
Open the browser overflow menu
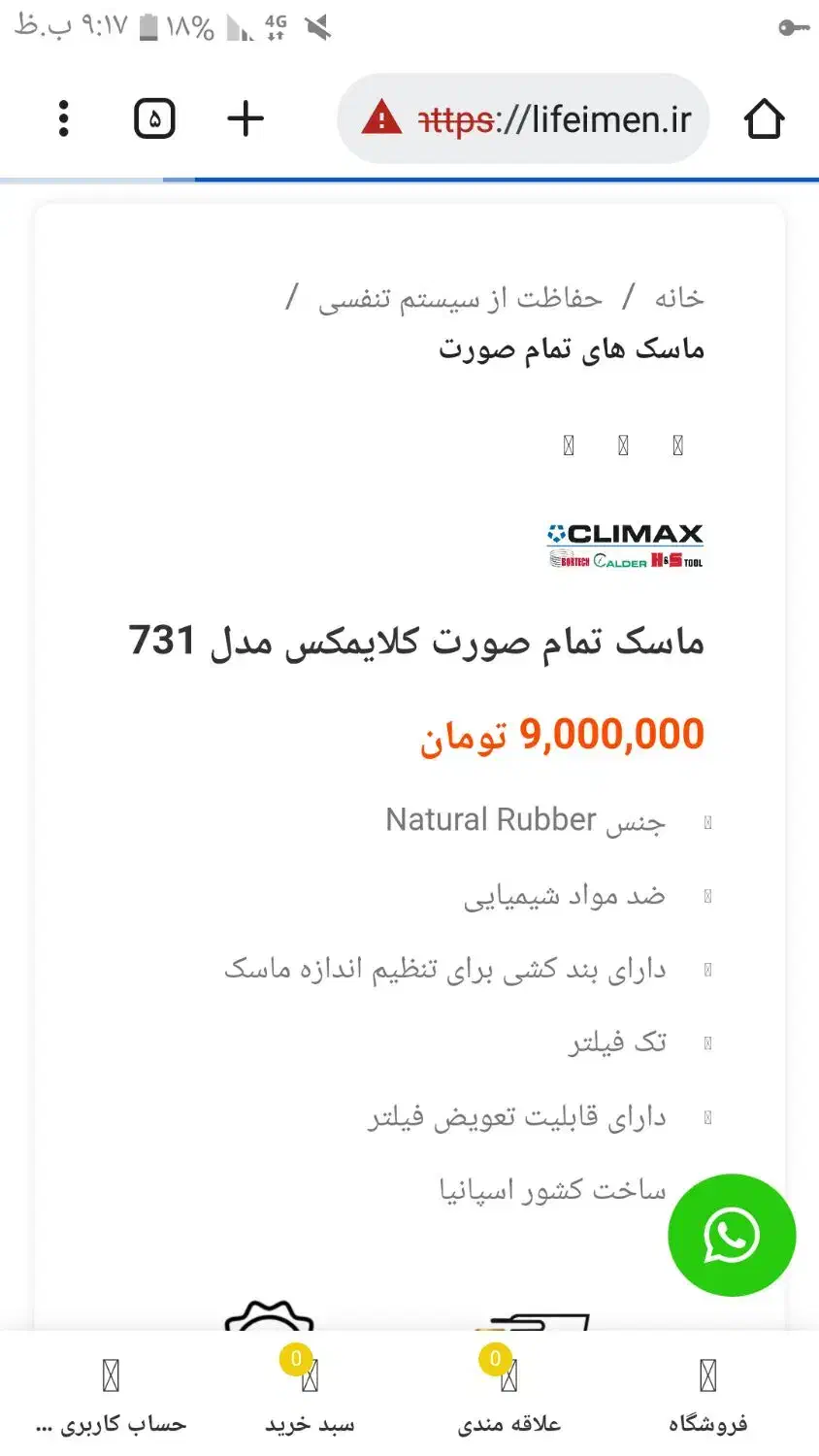pos(63,118)
